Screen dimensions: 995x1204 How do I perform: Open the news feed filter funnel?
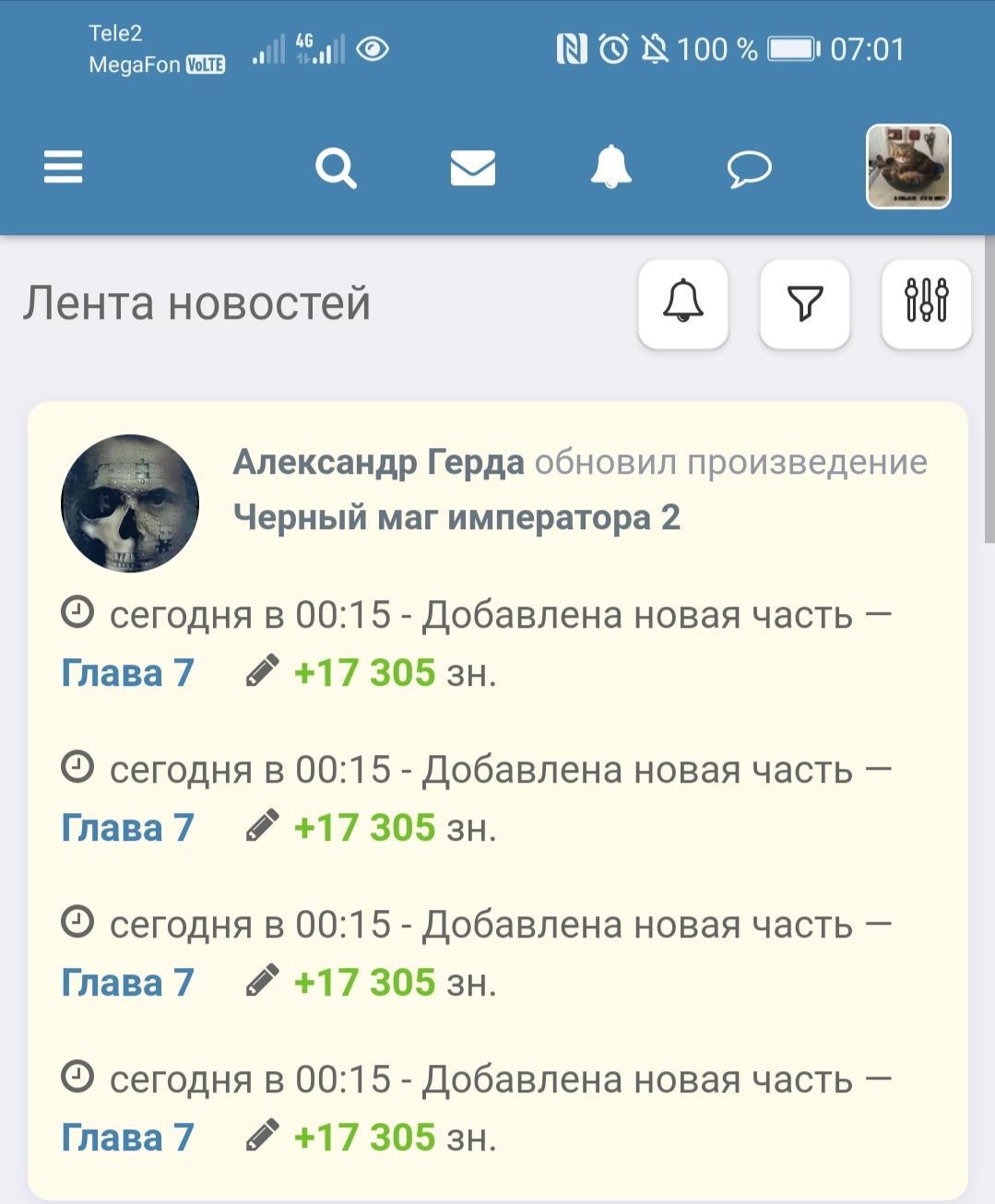click(804, 303)
